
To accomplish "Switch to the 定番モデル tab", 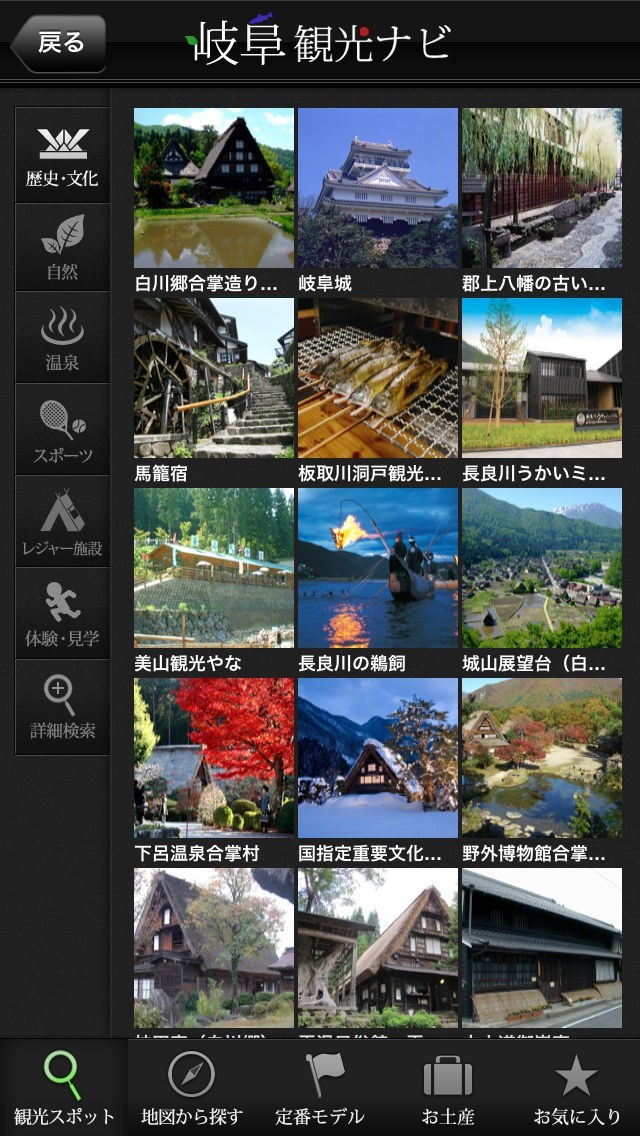I will pyautogui.click(x=320, y=1088).
